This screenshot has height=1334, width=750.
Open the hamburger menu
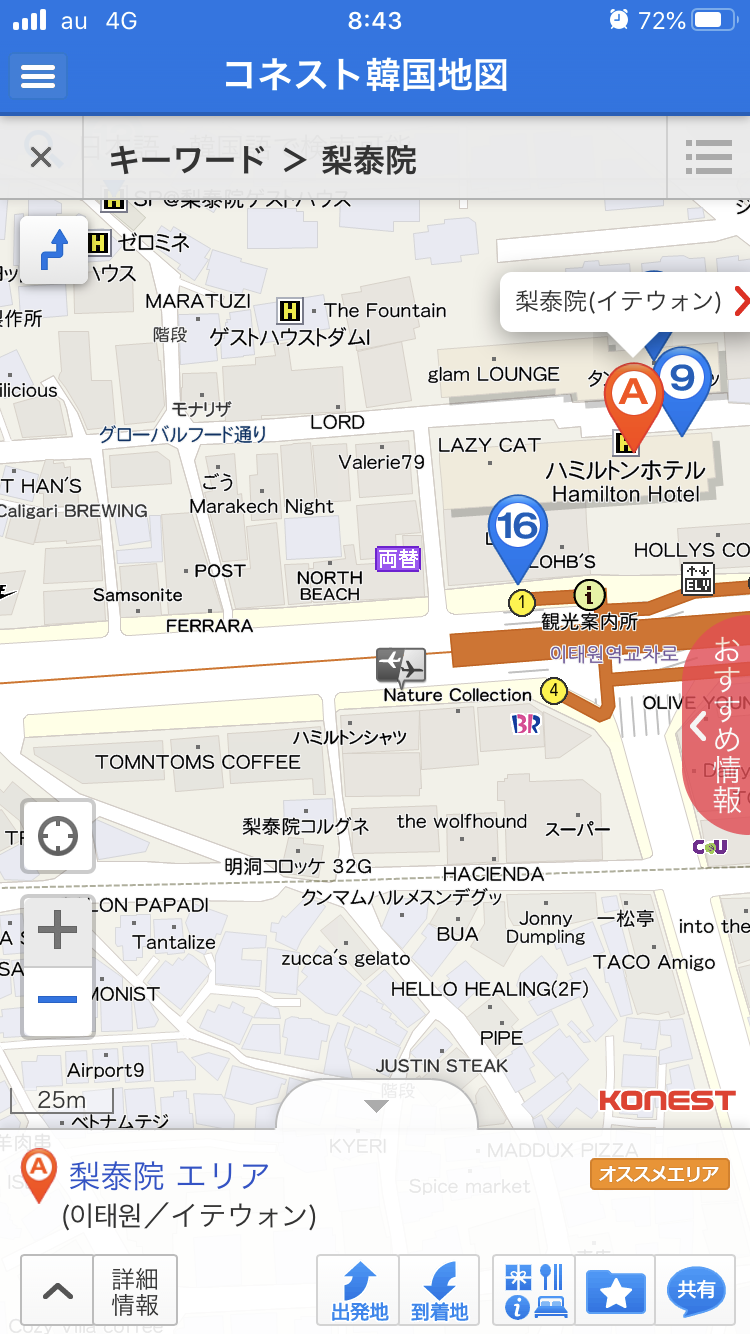(x=38, y=76)
